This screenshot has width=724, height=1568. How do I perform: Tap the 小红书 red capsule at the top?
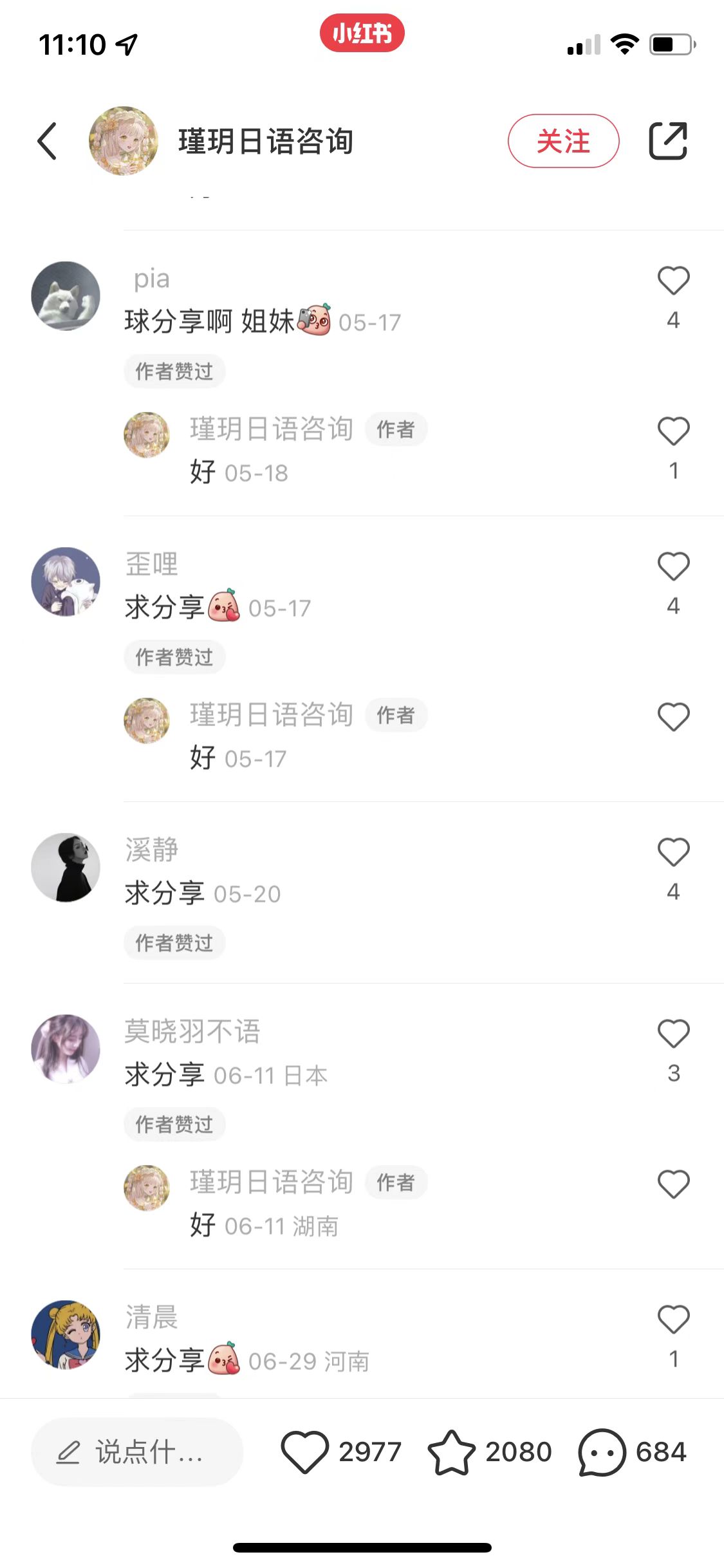(362, 33)
